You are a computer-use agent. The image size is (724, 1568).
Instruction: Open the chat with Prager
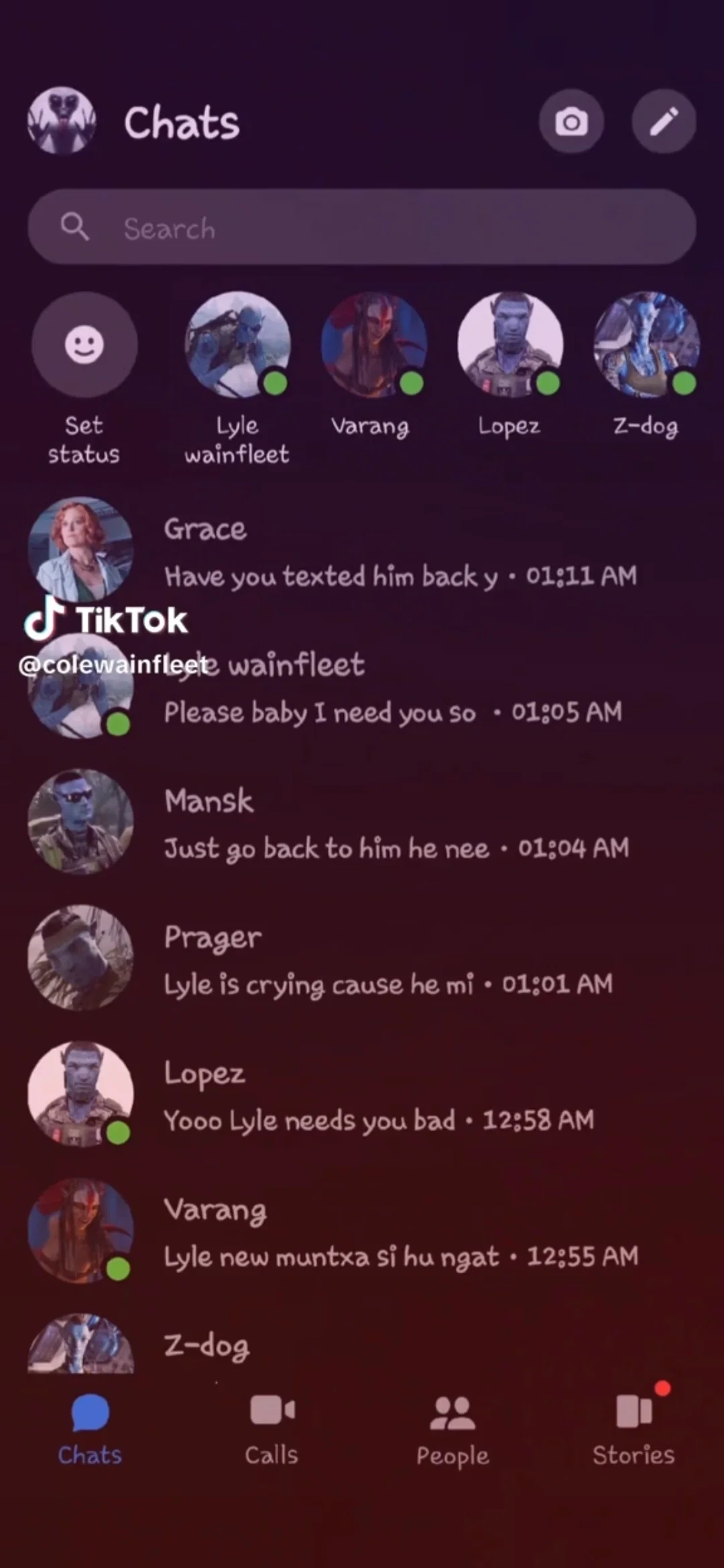pos(362,960)
